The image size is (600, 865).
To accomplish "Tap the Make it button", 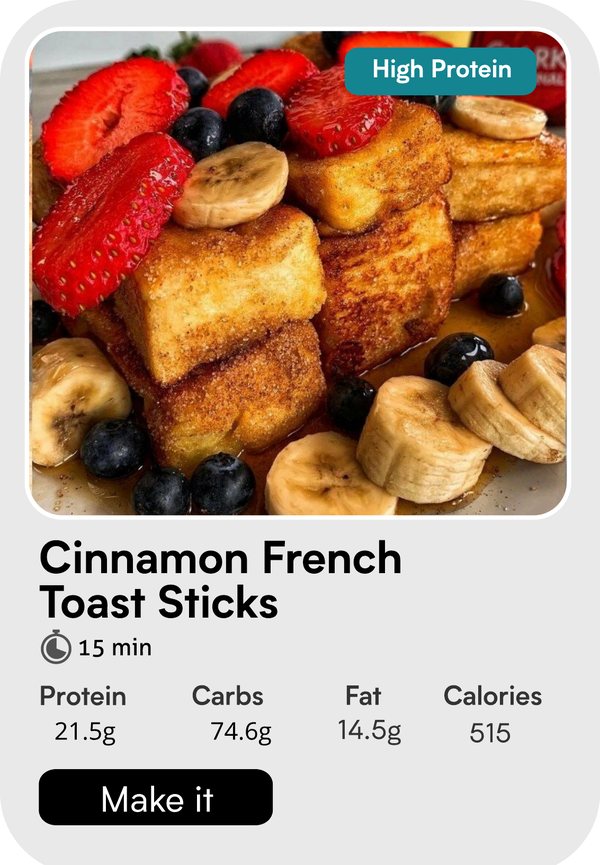I will [156, 797].
